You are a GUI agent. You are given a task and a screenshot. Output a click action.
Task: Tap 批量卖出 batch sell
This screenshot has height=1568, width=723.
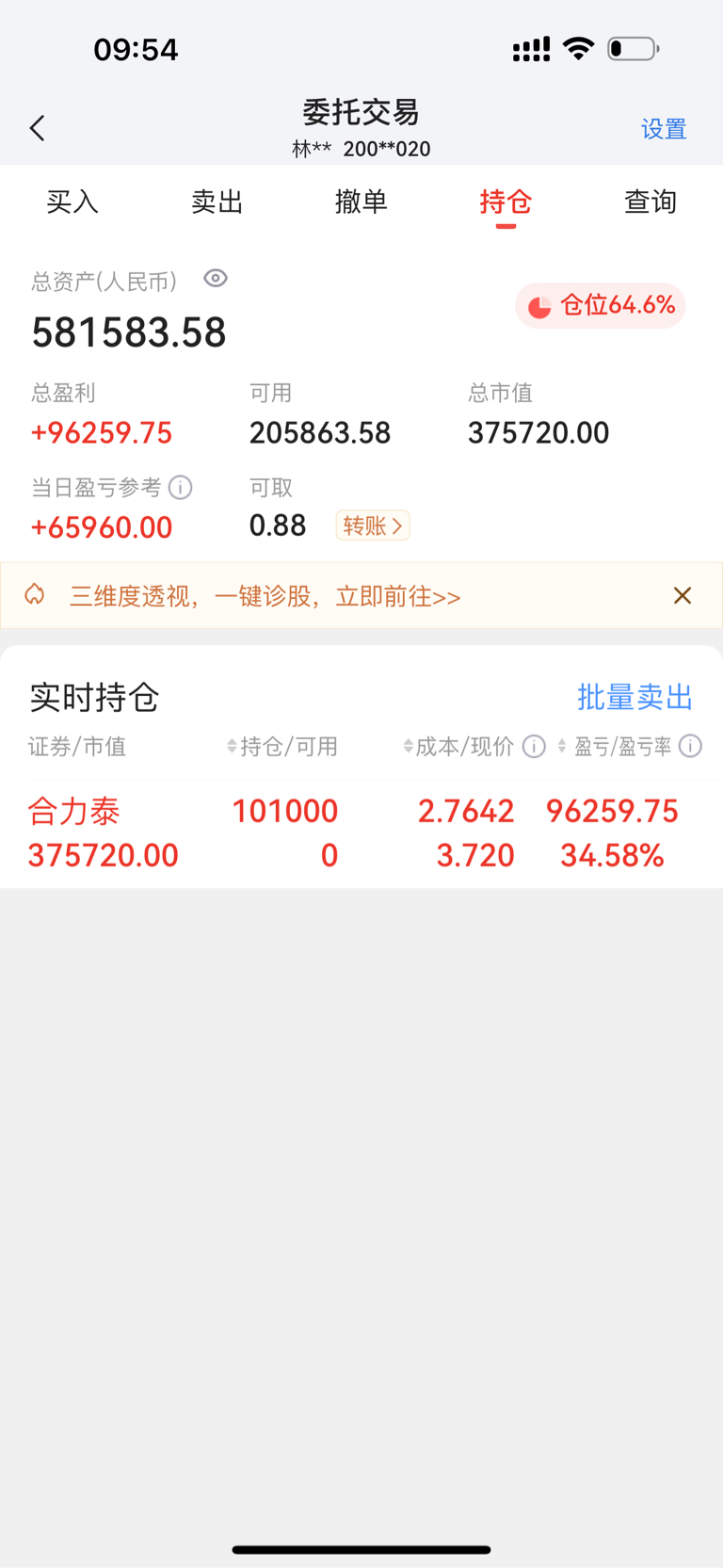[635, 697]
